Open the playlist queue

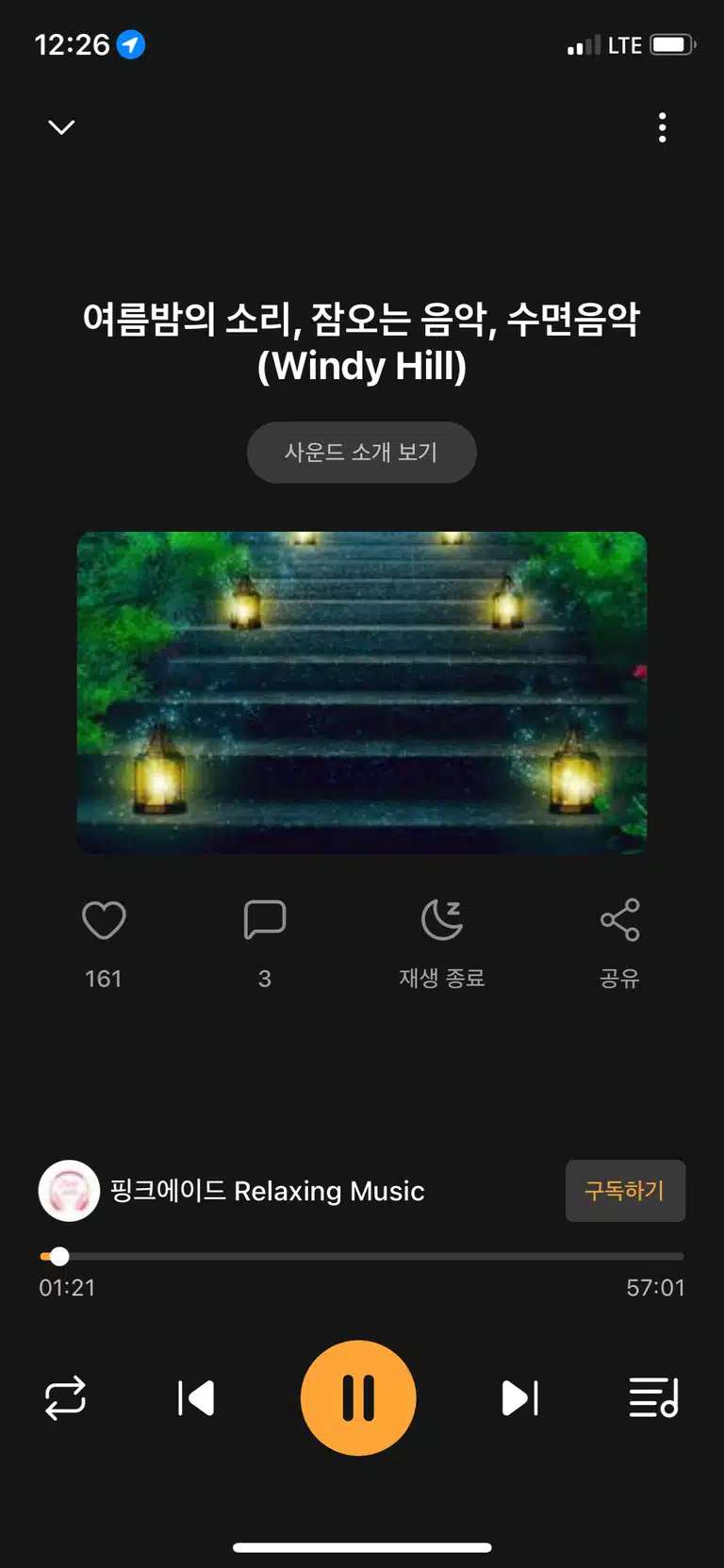tap(653, 1398)
